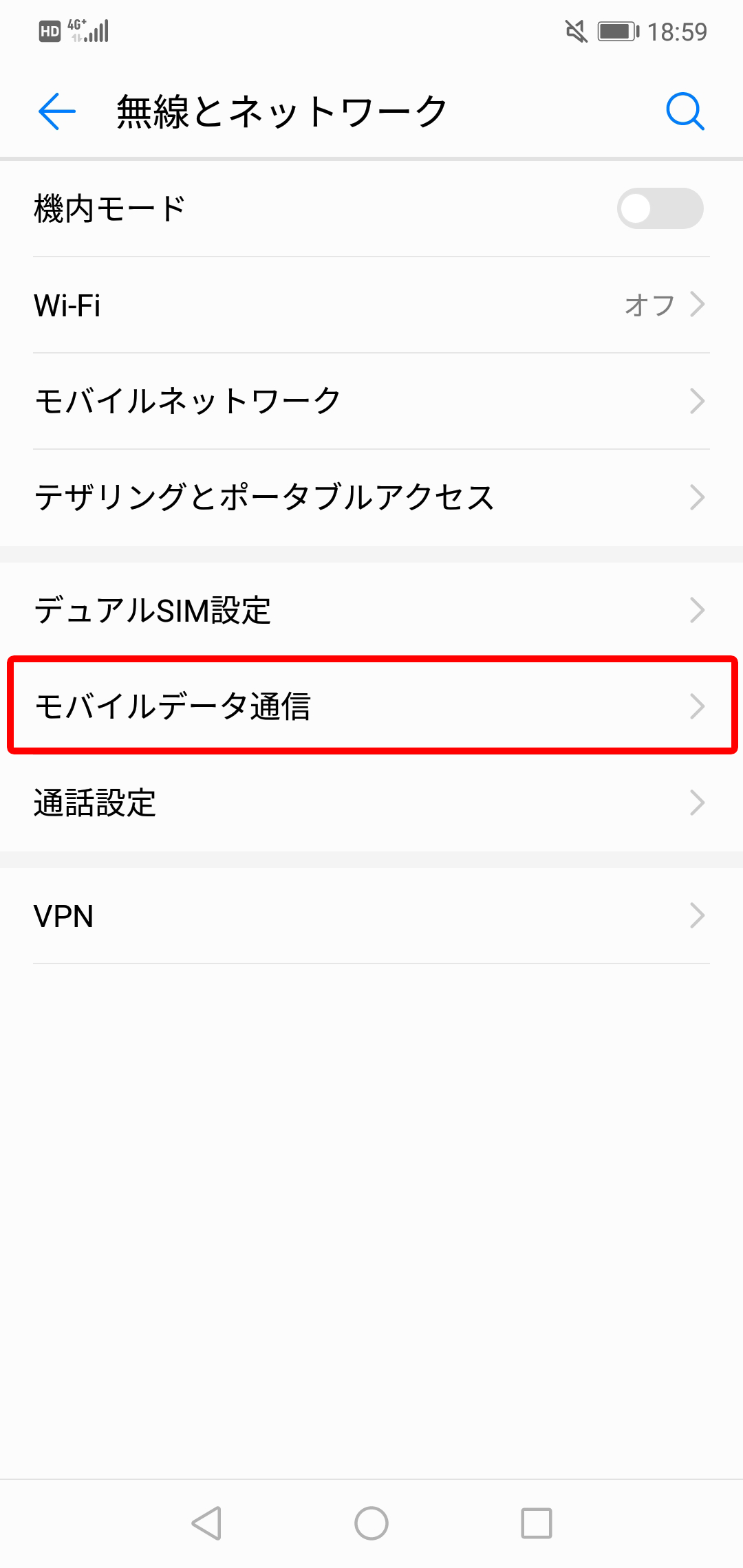The width and height of the screenshot is (743, 1568).
Task: Open モバイルデータ通信
Action: click(x=371, y=706)
